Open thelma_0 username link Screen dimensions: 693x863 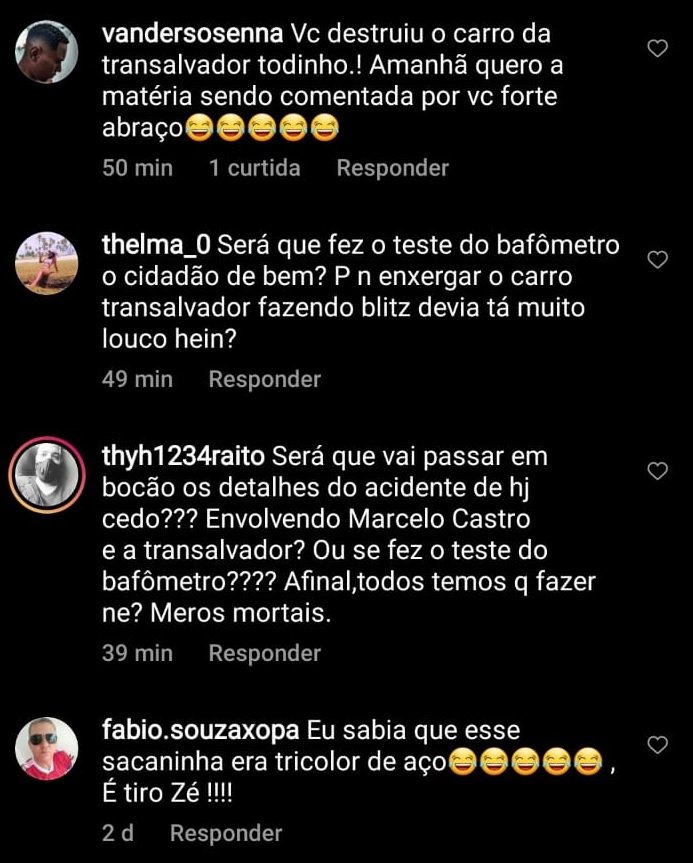[156, 244]
